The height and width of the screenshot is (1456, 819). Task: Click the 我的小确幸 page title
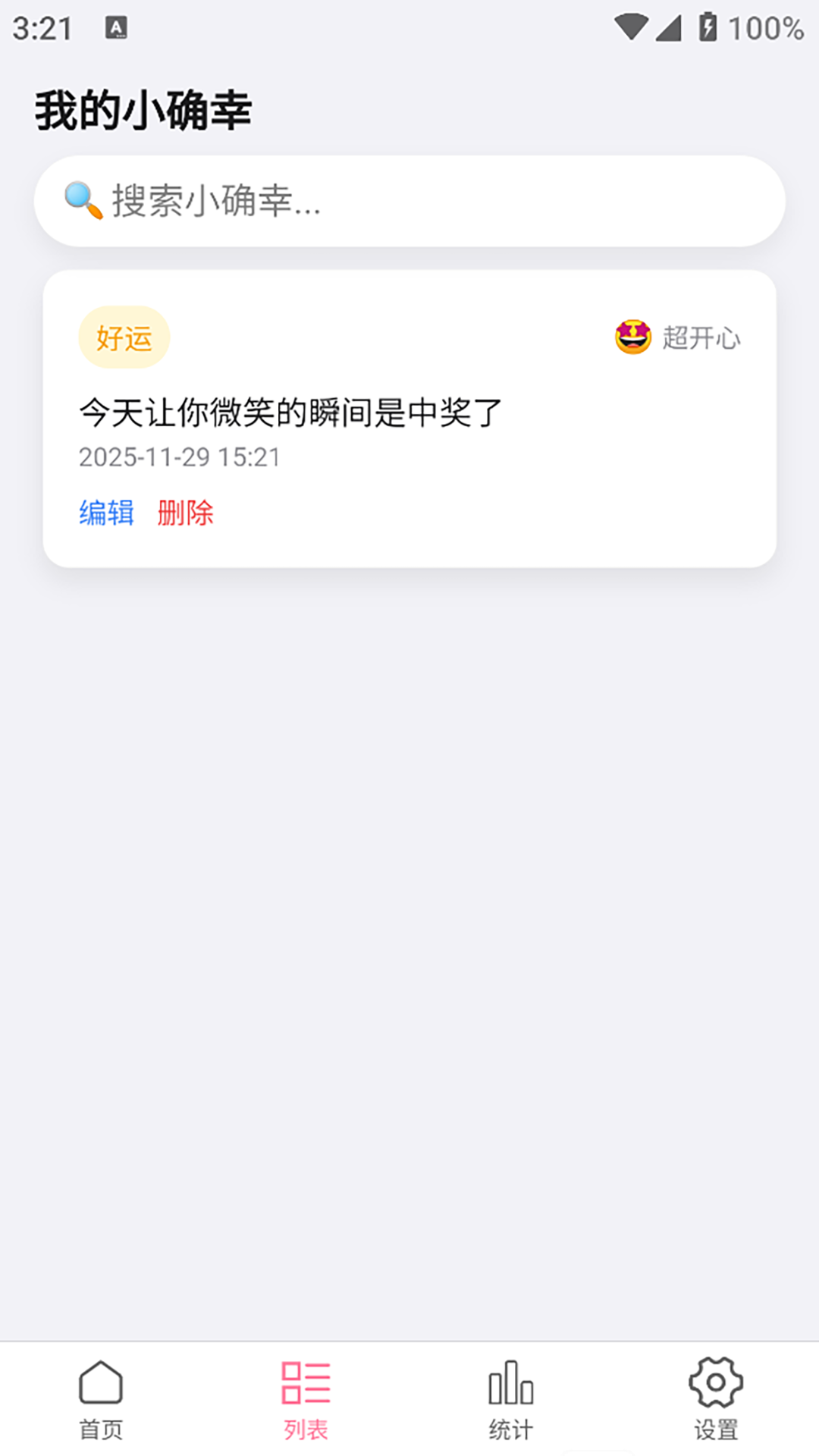click(144, 108)
